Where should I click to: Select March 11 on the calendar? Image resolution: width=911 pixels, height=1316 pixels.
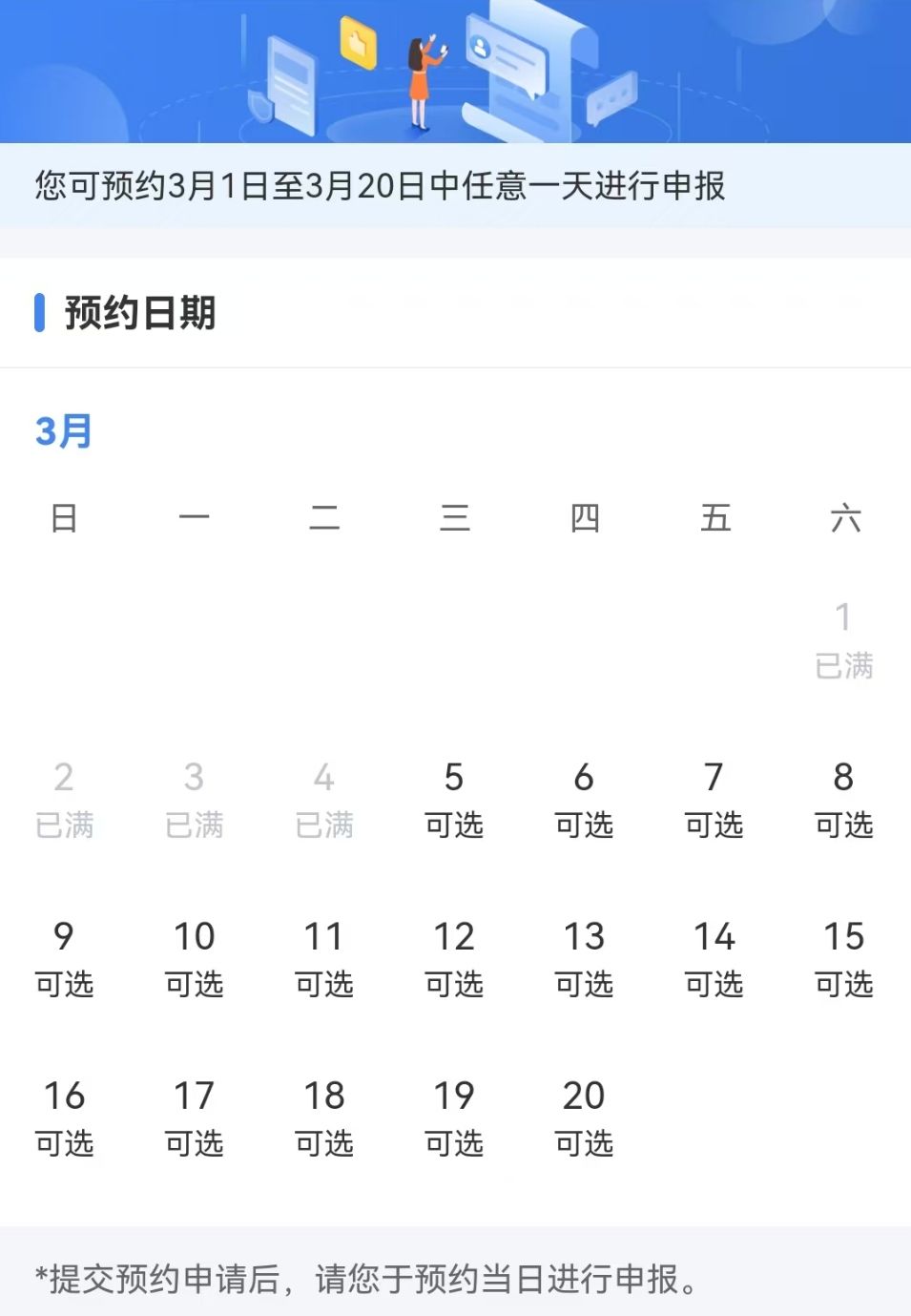(324, 959)
